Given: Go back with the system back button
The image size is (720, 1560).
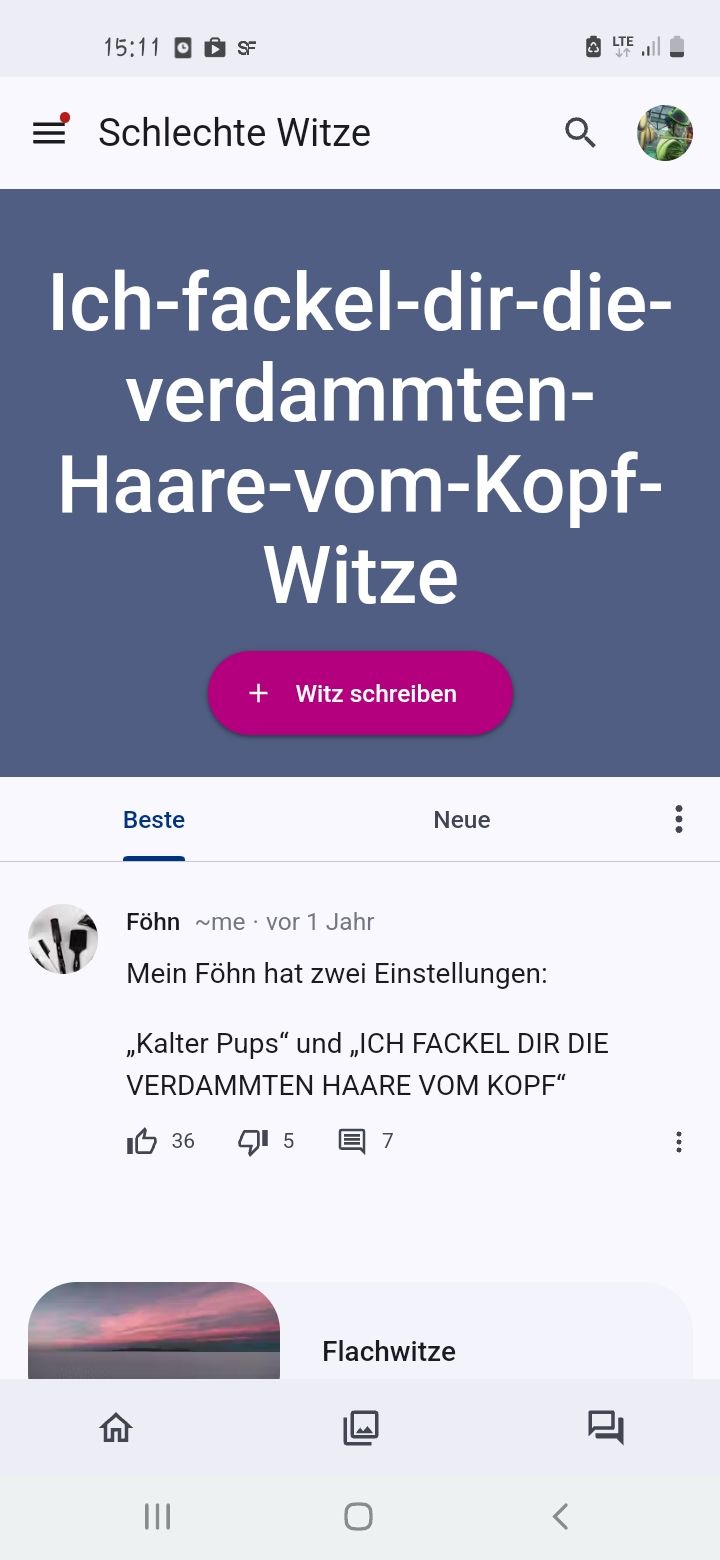Looking at the screenshot, I should [x=560, y=1516].
